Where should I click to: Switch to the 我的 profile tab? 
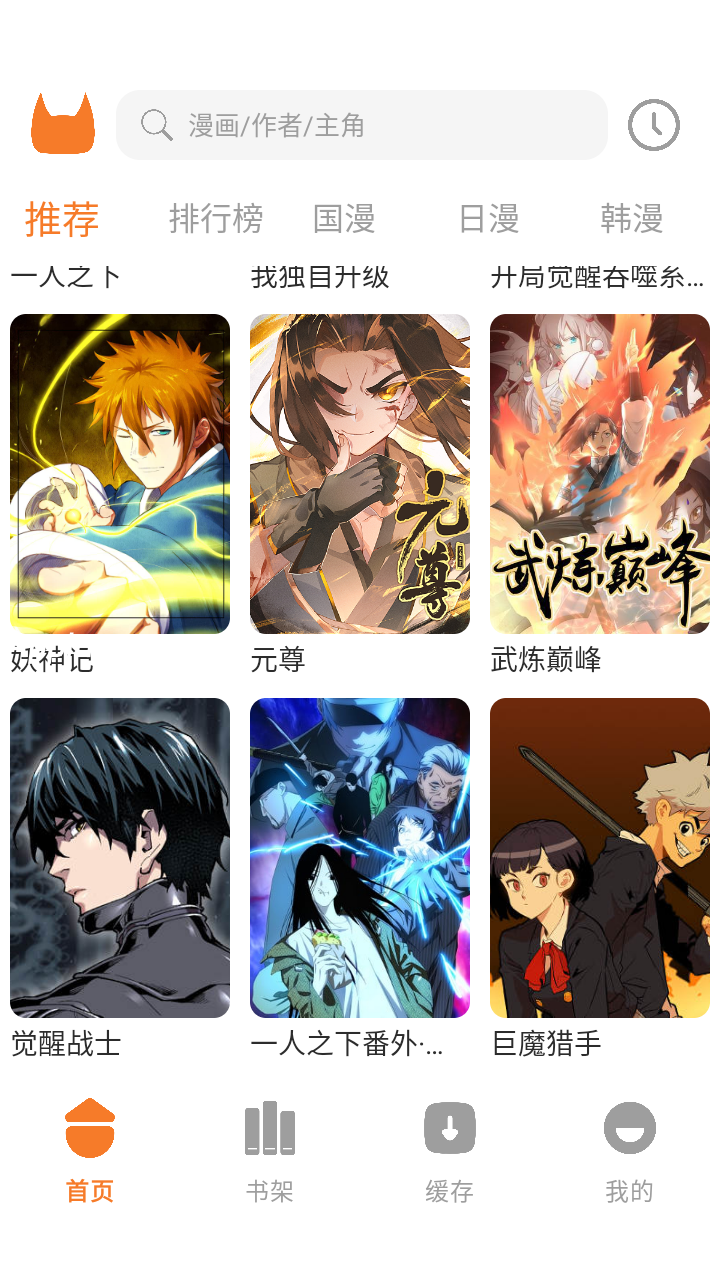click(629, 1150)
